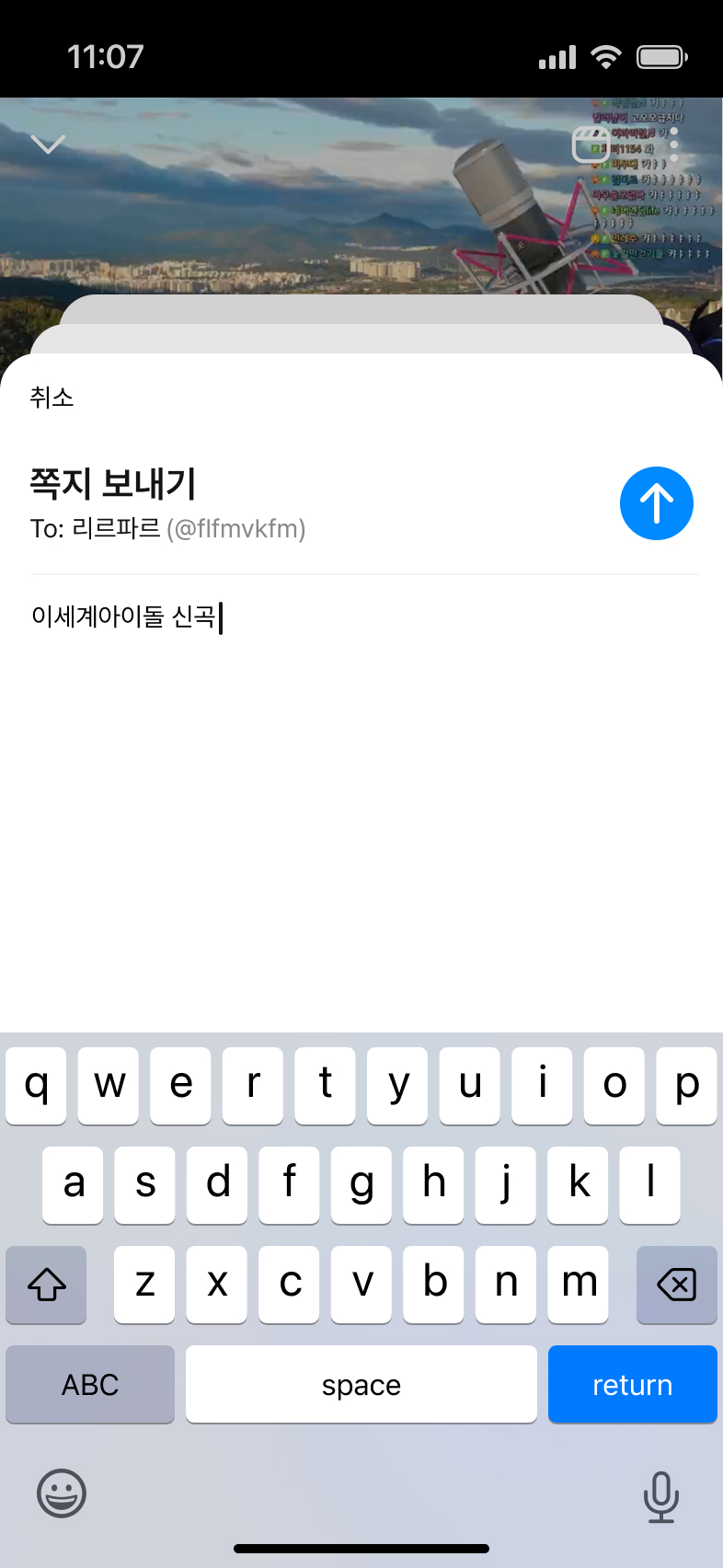The height and width of the screenshot is (1568, 723).
Task: Hit the return key on the keyboard
Action: tap(632, 1384)
